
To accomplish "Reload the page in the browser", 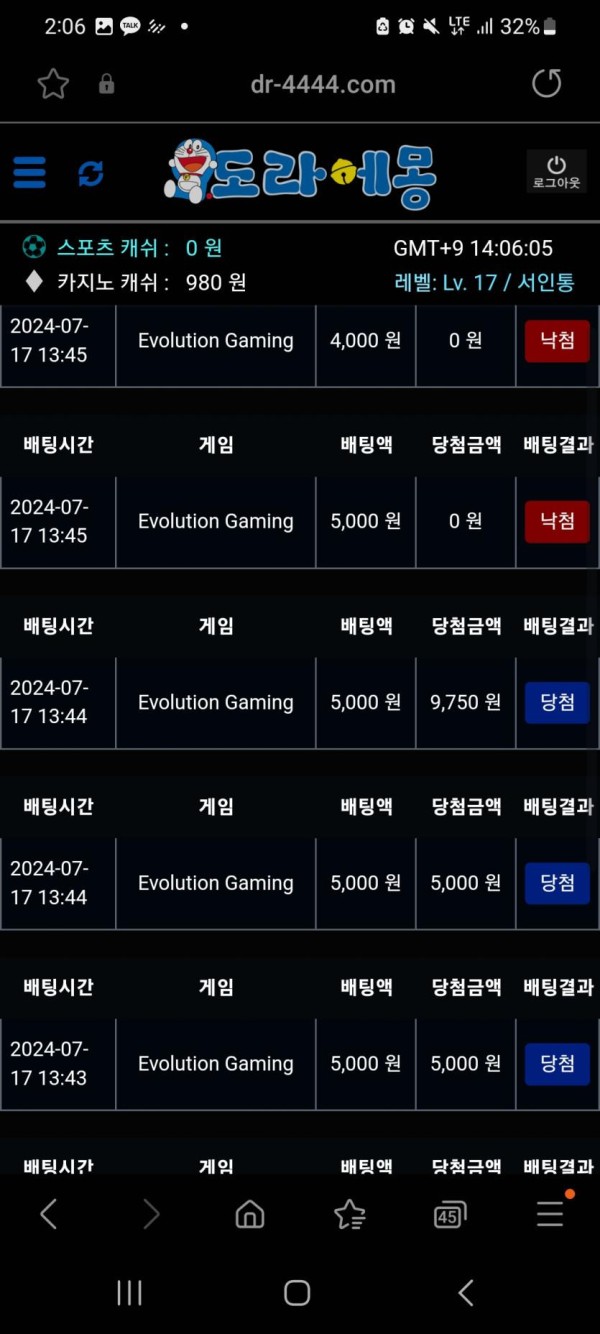I will [x=546, y=84].
